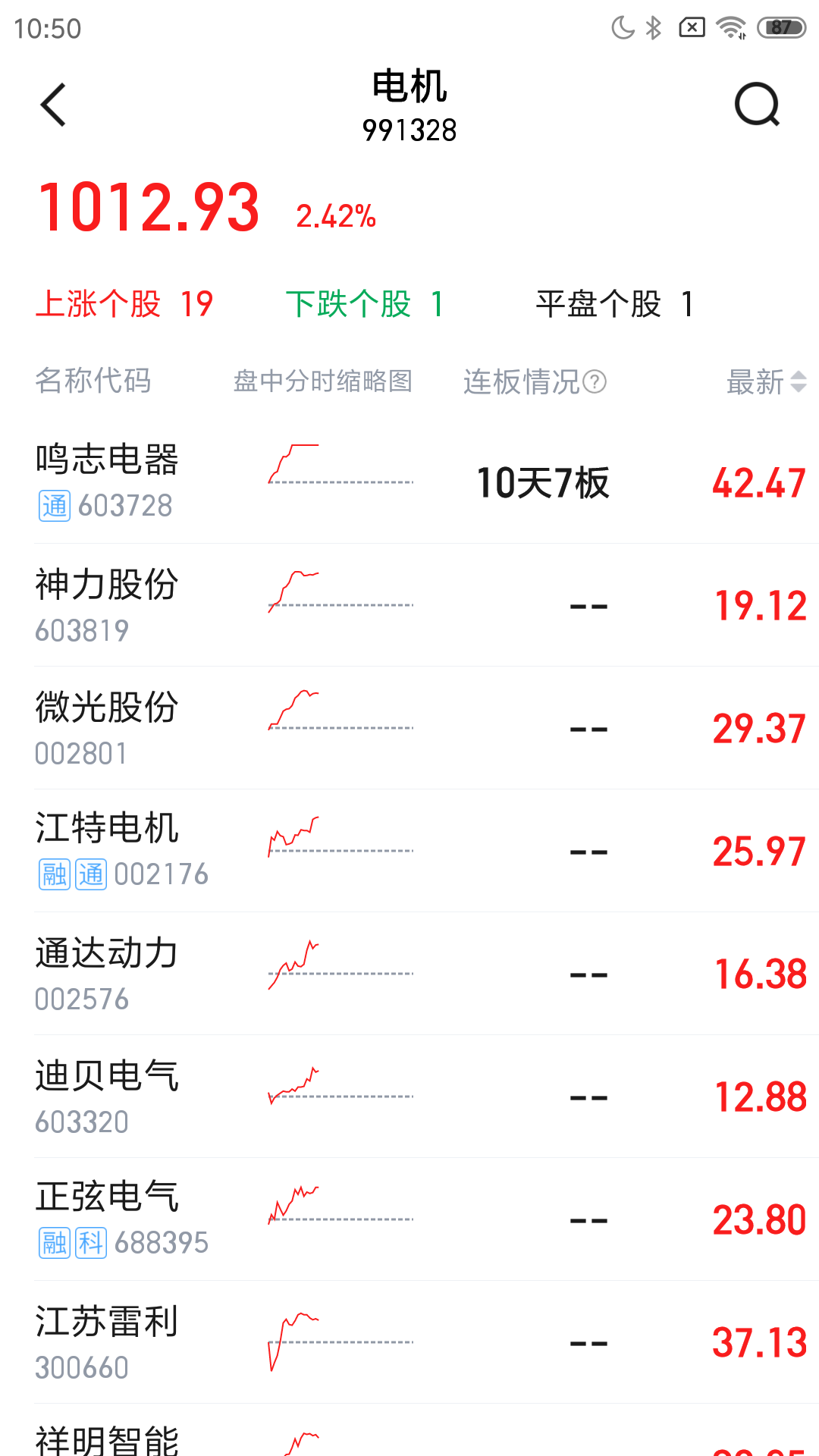The width and height of the screenshot is (819, 1456).
Task: Go back using the top-left arrow
Action: point(53,105)
